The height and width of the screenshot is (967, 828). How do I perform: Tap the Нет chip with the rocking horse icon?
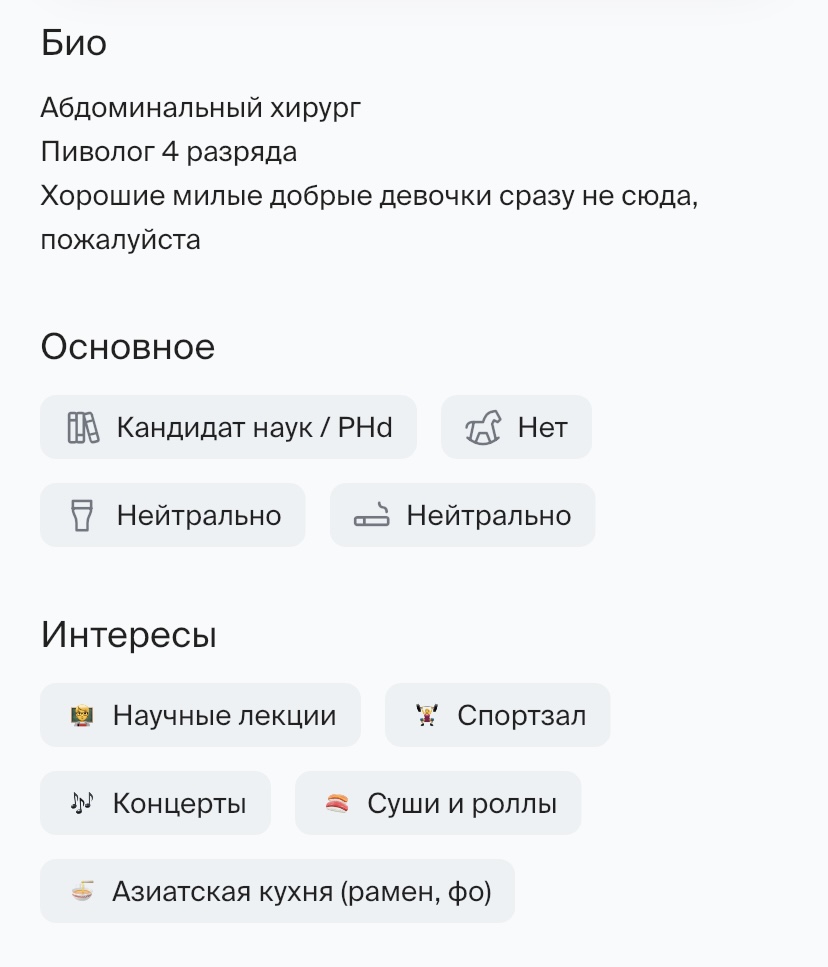tap(516, 428)
